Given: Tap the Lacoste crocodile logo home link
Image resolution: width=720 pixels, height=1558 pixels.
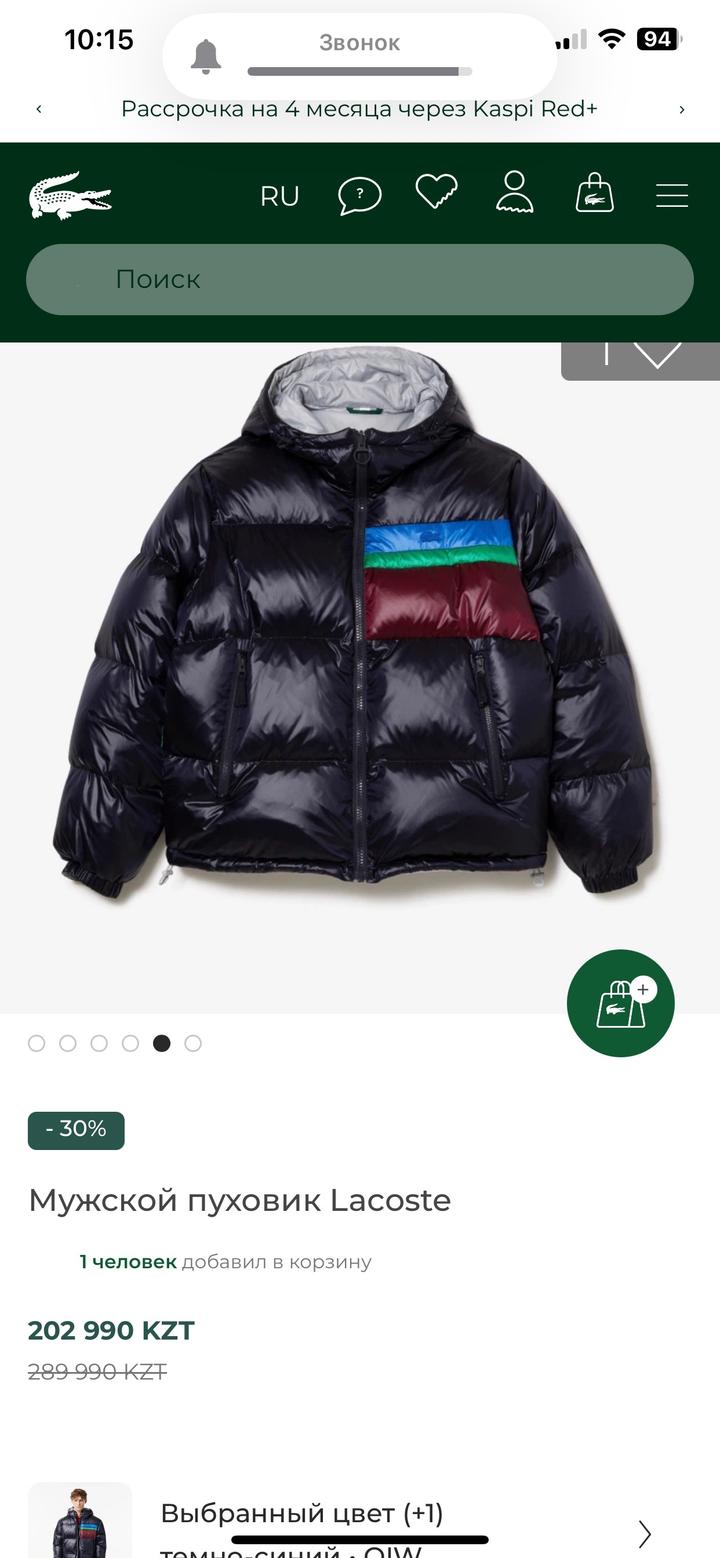Looking at the screenshot, I should click(70, 195).
